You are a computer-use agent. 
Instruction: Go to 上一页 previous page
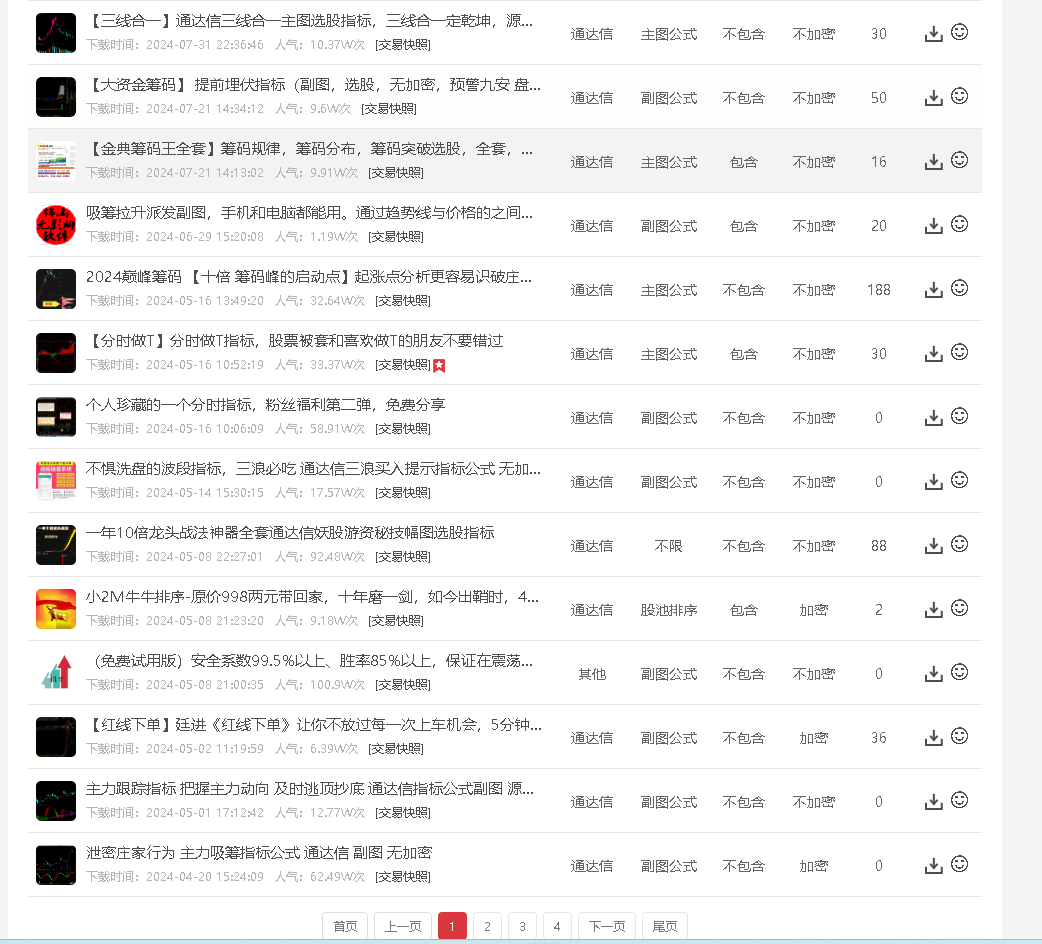coord(403,926)
